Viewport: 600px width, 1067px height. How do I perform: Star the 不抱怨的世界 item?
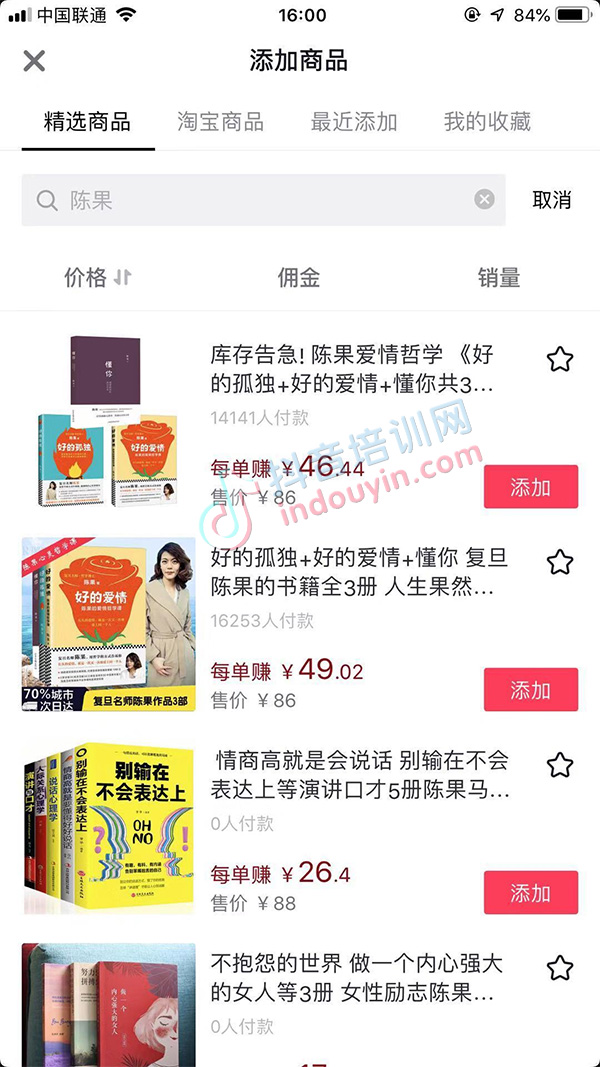click(560, 968)
